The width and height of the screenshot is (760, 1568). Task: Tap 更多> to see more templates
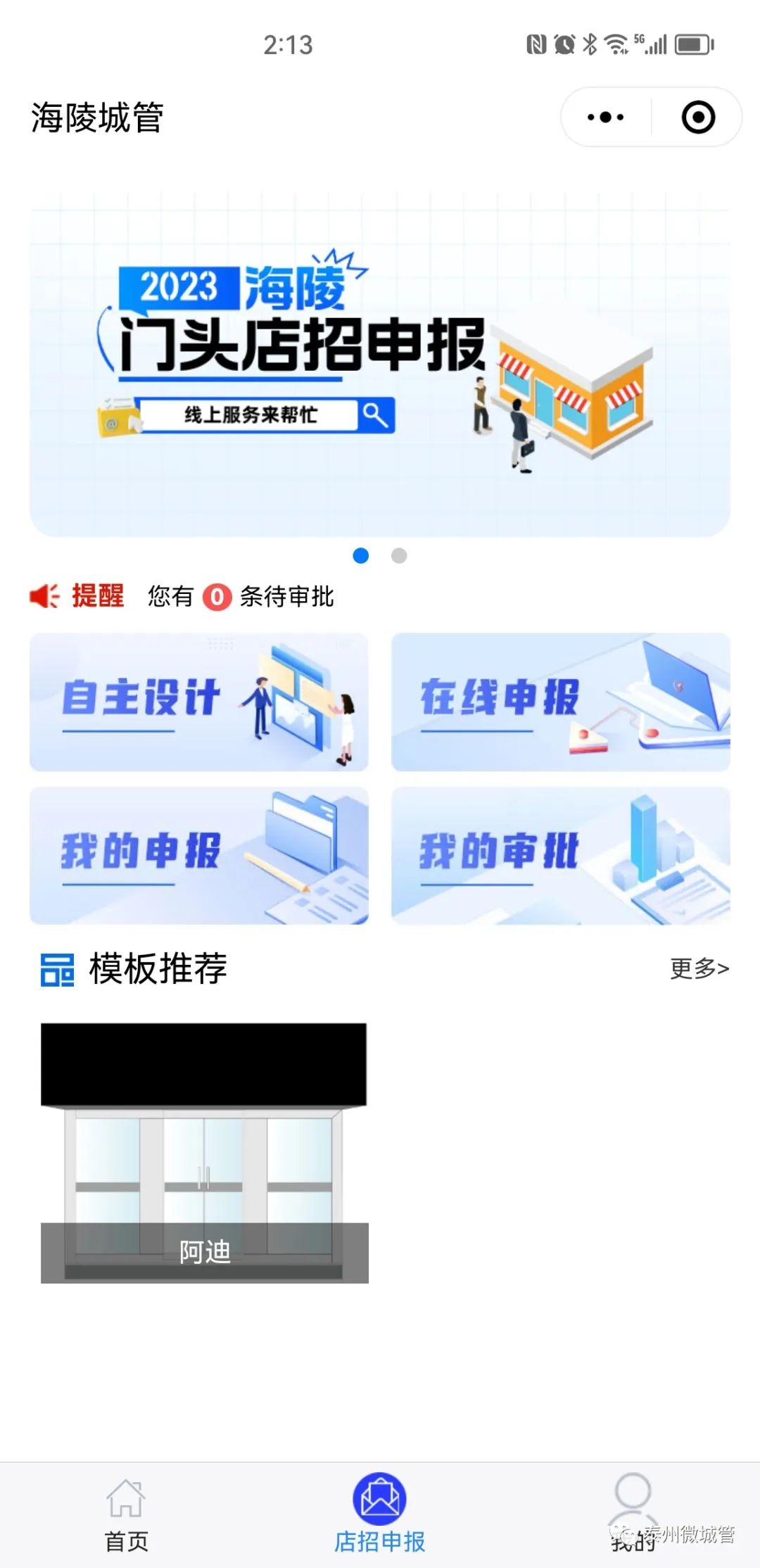click(x=699, y=968)
